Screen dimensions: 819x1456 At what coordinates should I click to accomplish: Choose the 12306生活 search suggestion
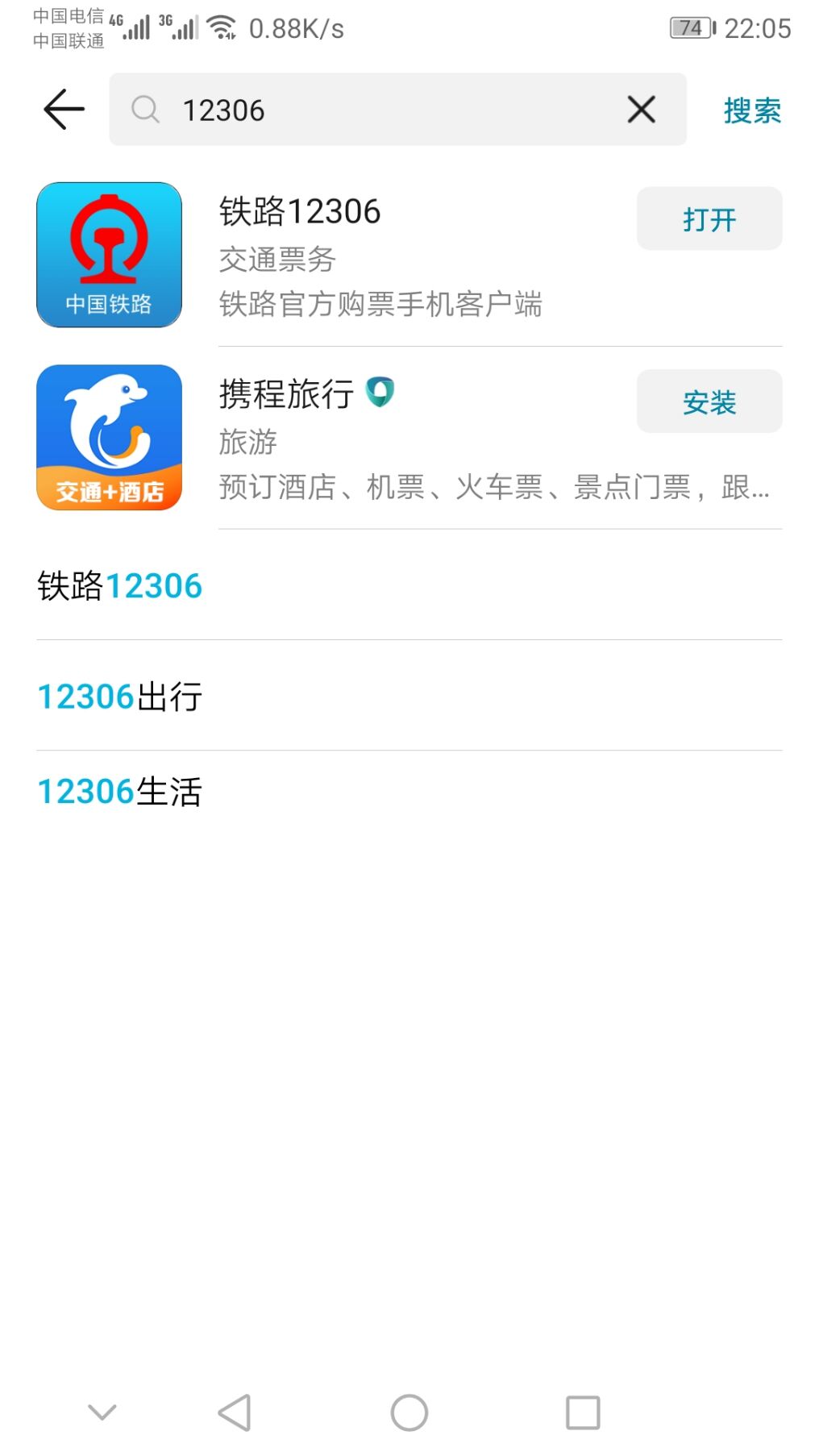point(119,792)
